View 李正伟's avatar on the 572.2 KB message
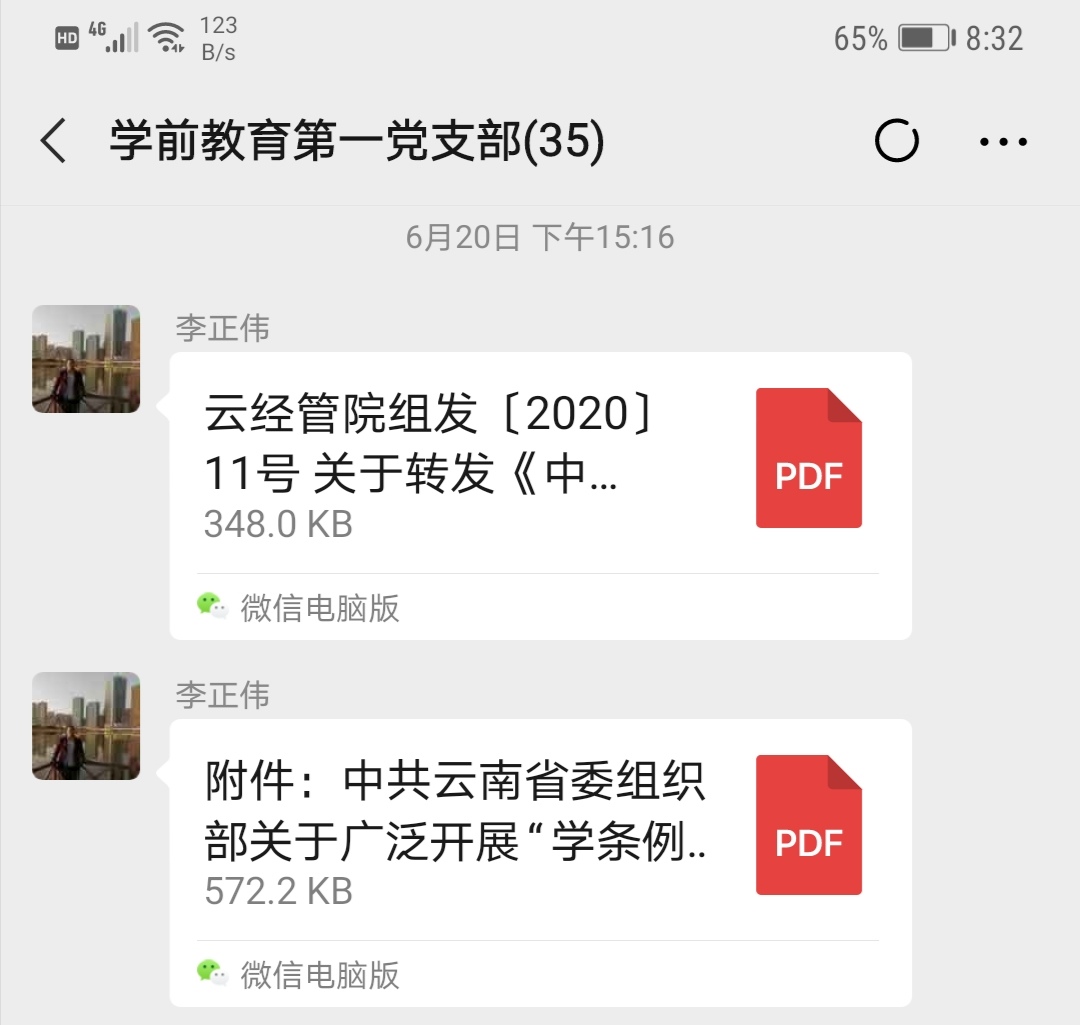The height and width of the screenshot is (1025, 1080). (86, 726)
